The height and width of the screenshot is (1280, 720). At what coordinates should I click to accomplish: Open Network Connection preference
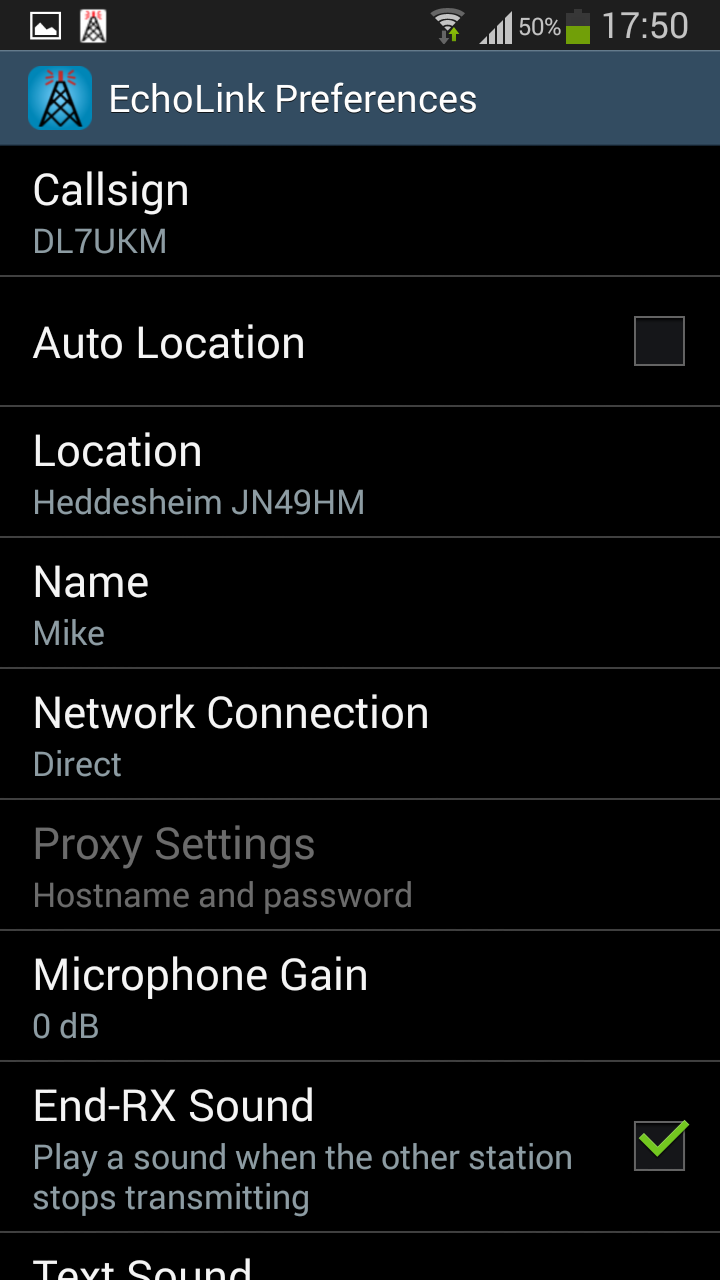[x=360, y=734]
